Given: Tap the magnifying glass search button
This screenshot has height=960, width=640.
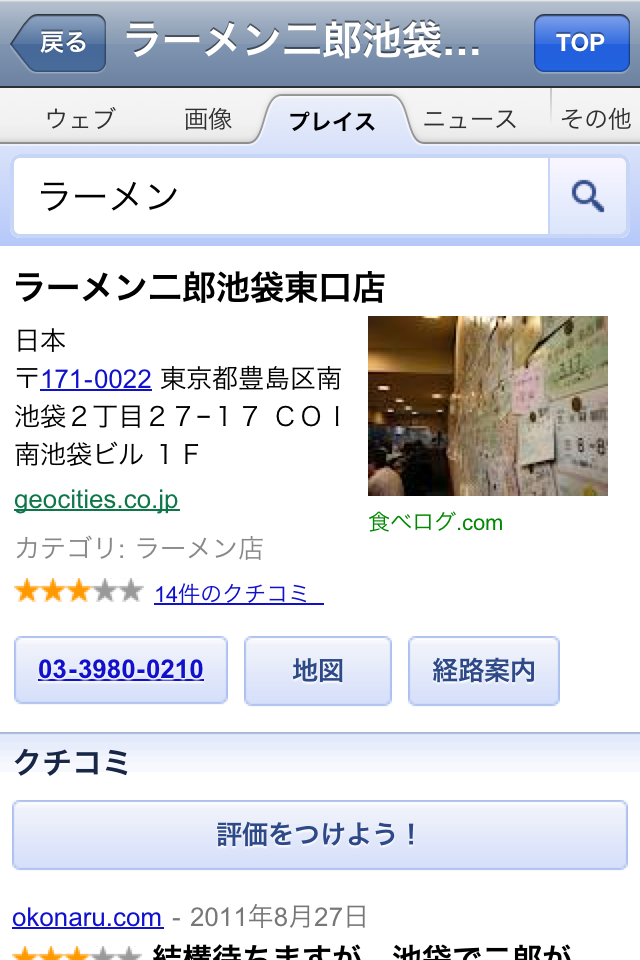Looking at the screenshot, I should pos(588,196).
